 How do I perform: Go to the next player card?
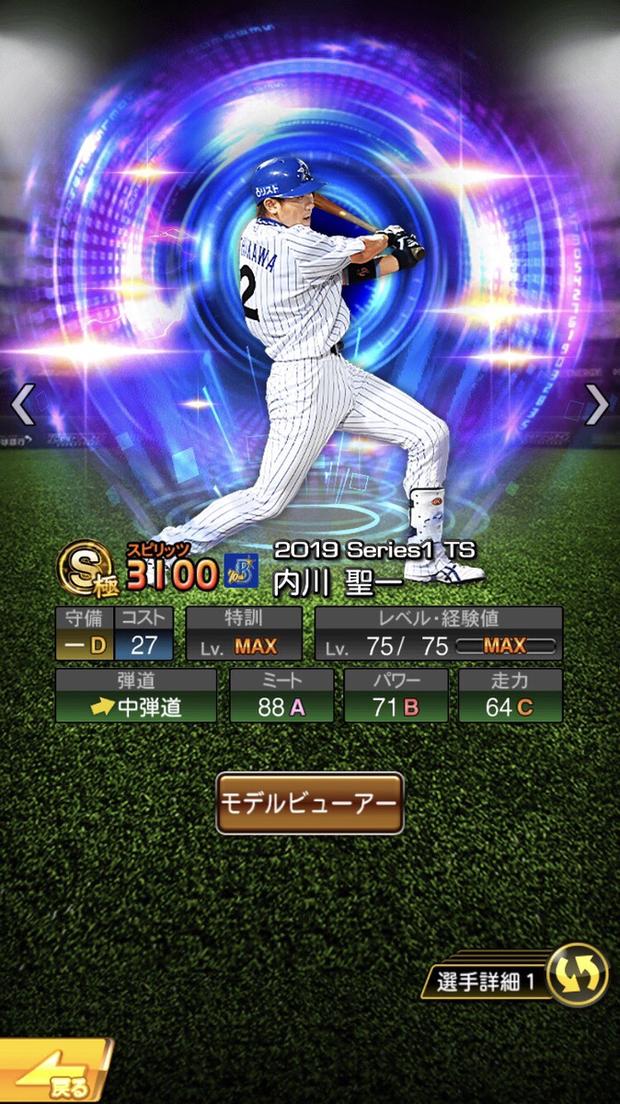point(596,404)
